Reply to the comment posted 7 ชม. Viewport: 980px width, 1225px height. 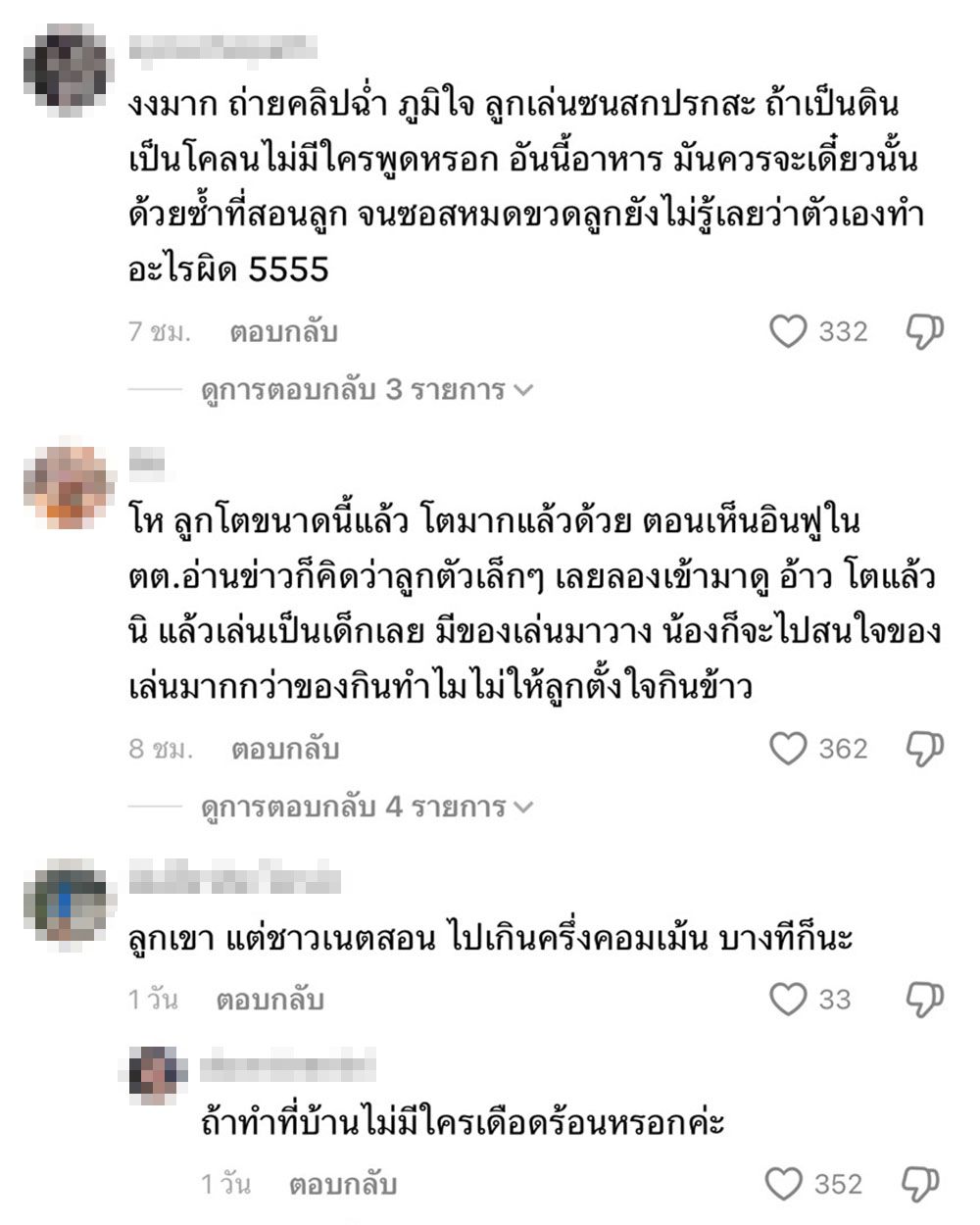tap(283, 332)
